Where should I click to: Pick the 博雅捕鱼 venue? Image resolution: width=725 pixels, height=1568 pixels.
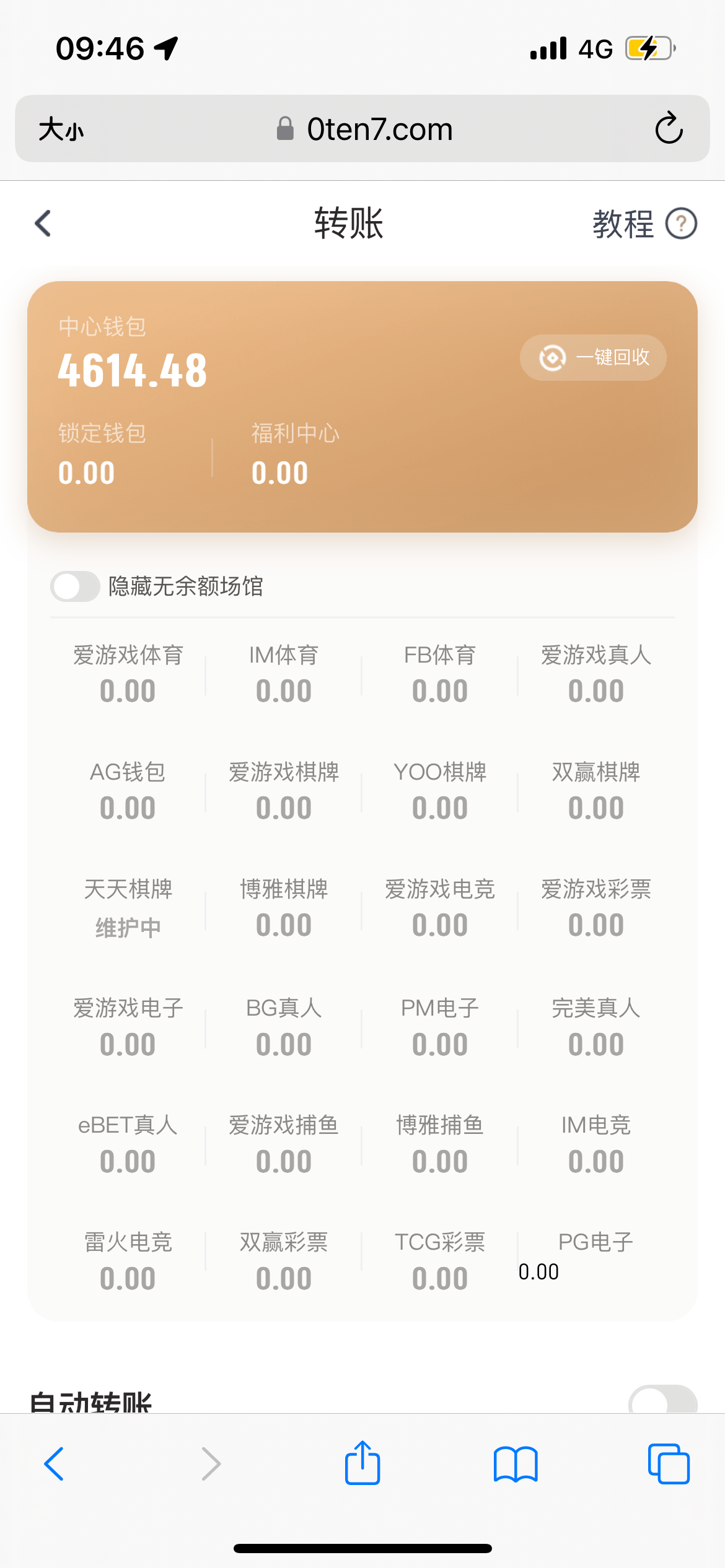click(x=440, y=1143)
